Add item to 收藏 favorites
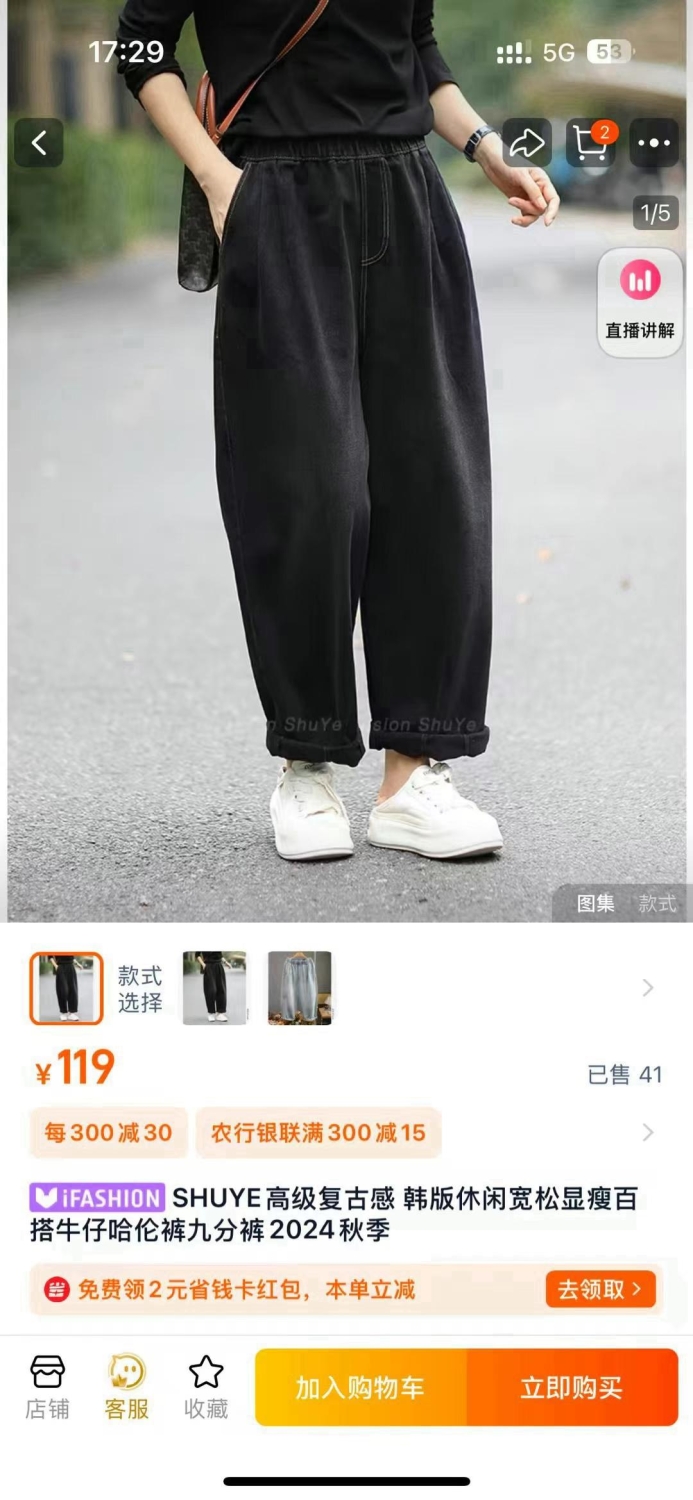The height and width of the screenshot is (1500, 693). tap(206, 1387)
